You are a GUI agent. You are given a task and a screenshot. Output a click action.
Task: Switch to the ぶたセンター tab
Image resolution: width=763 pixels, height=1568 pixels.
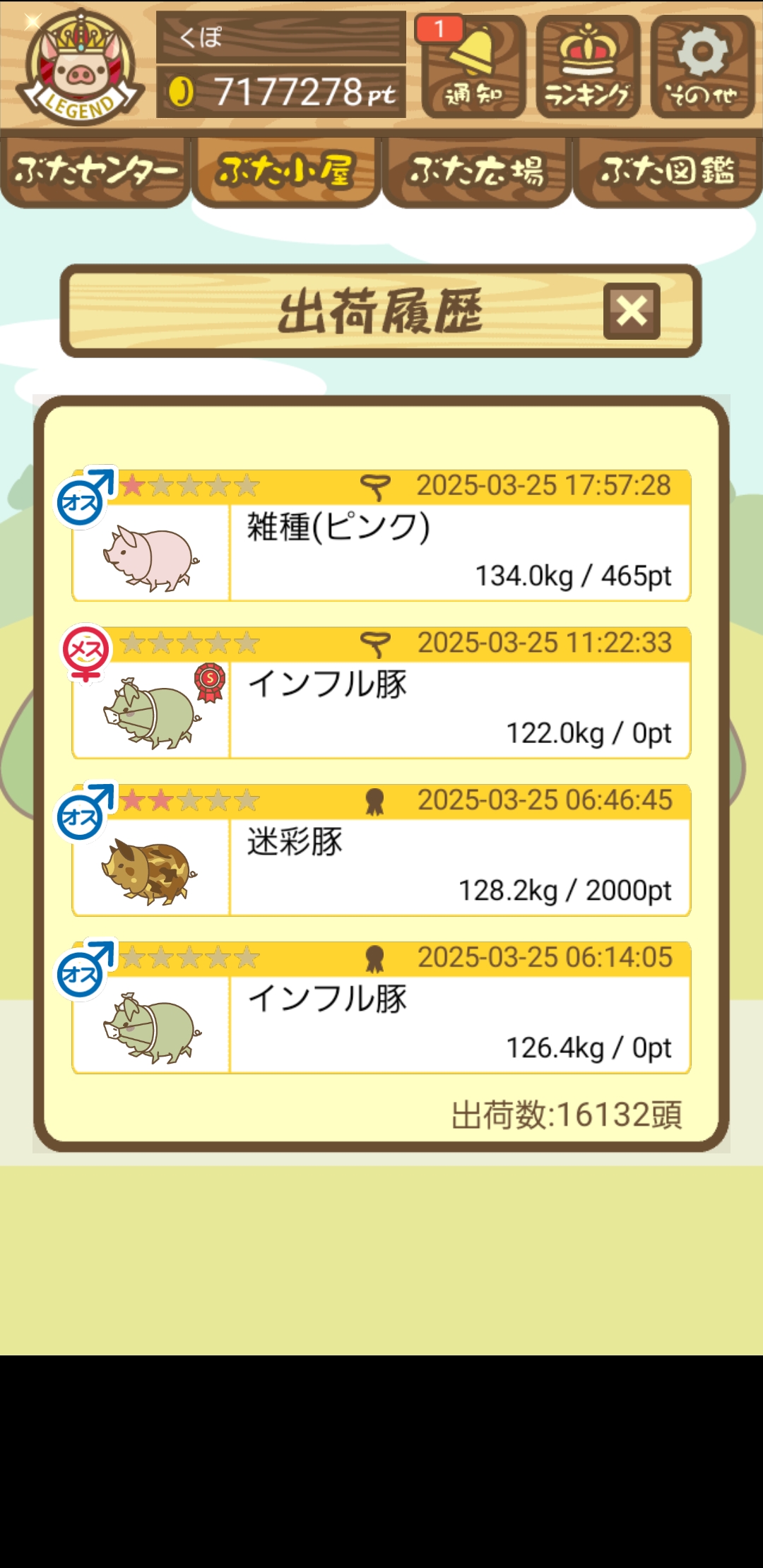[95, 172]
